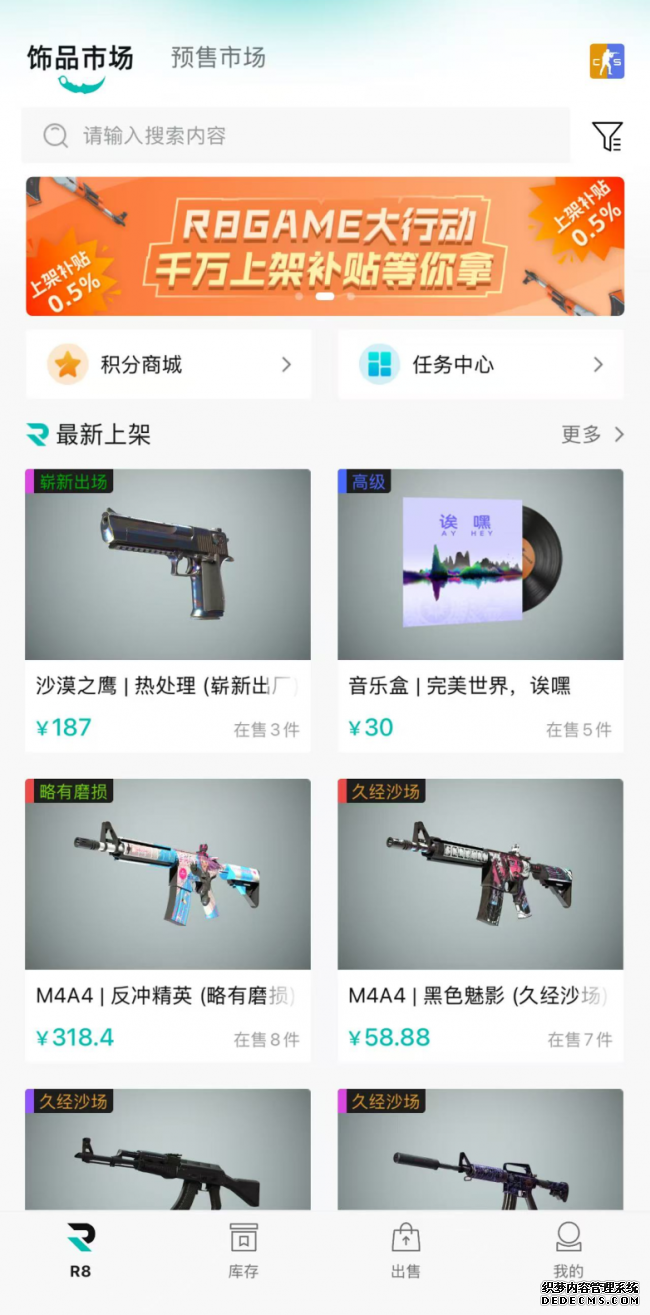Select the 饰品市场 top tab

click(x=80, y=58)
